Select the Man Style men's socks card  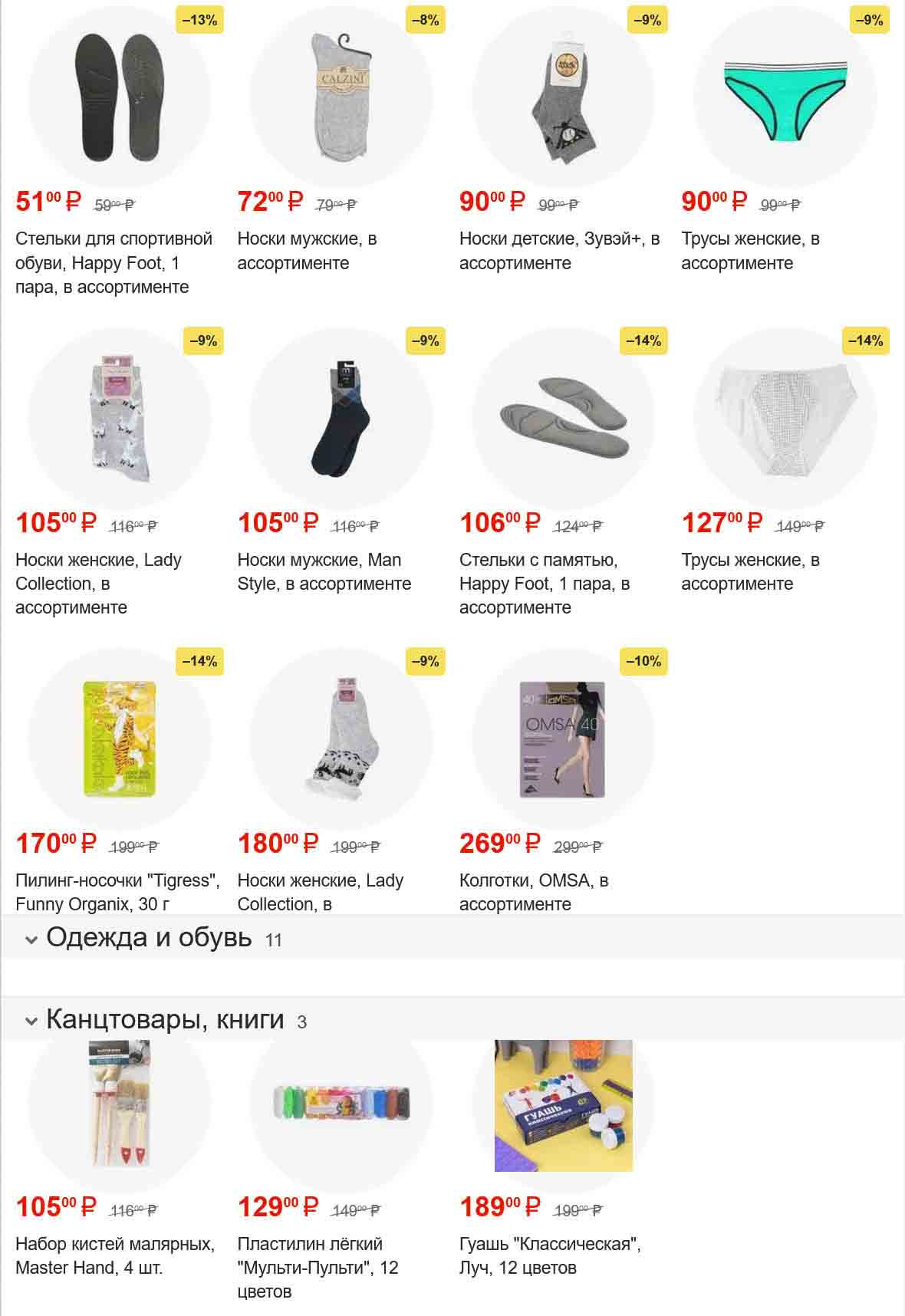coord(341,419)
